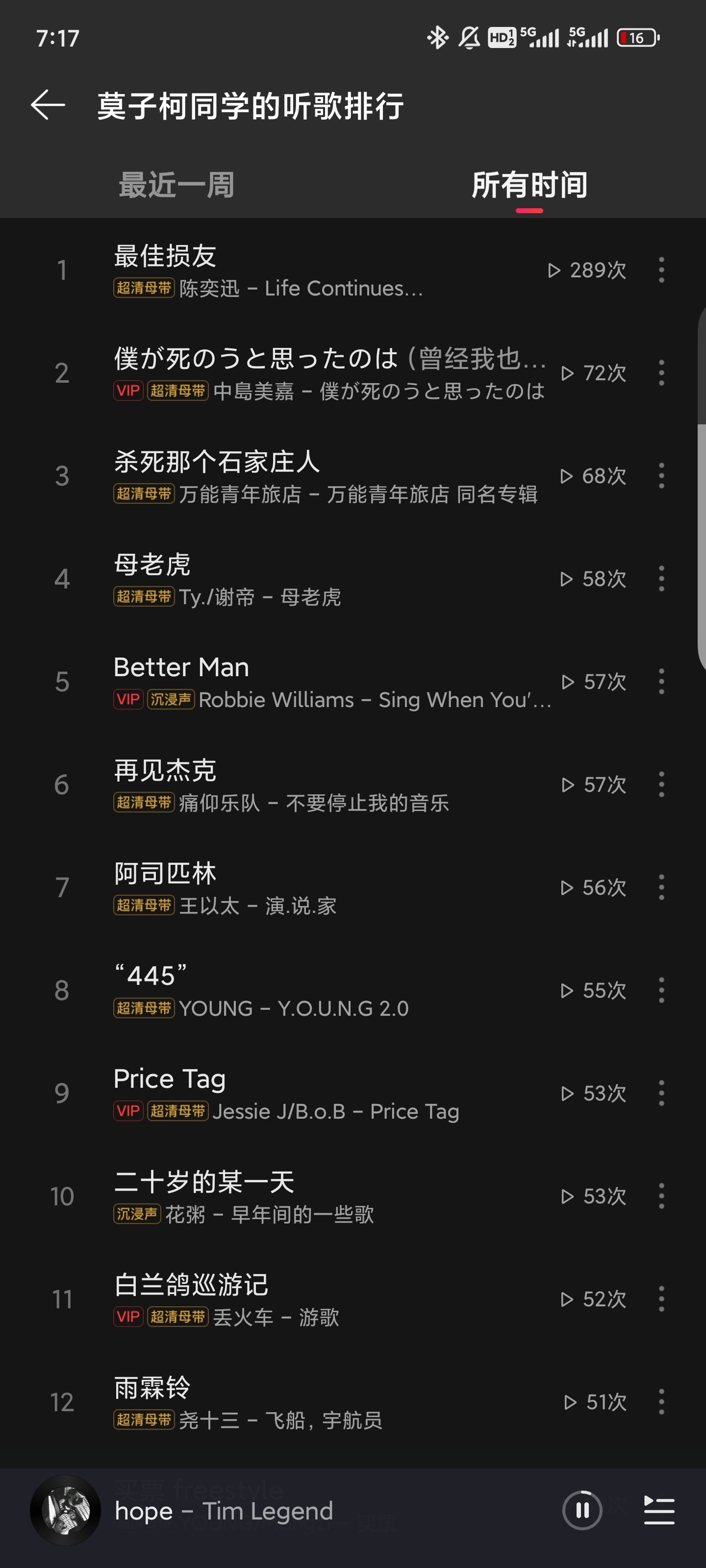Open more options for 最佳损友
Image resolution: width=706 pixels, height=1568 pixels.
pyautogui.click(x=661, y=270)
